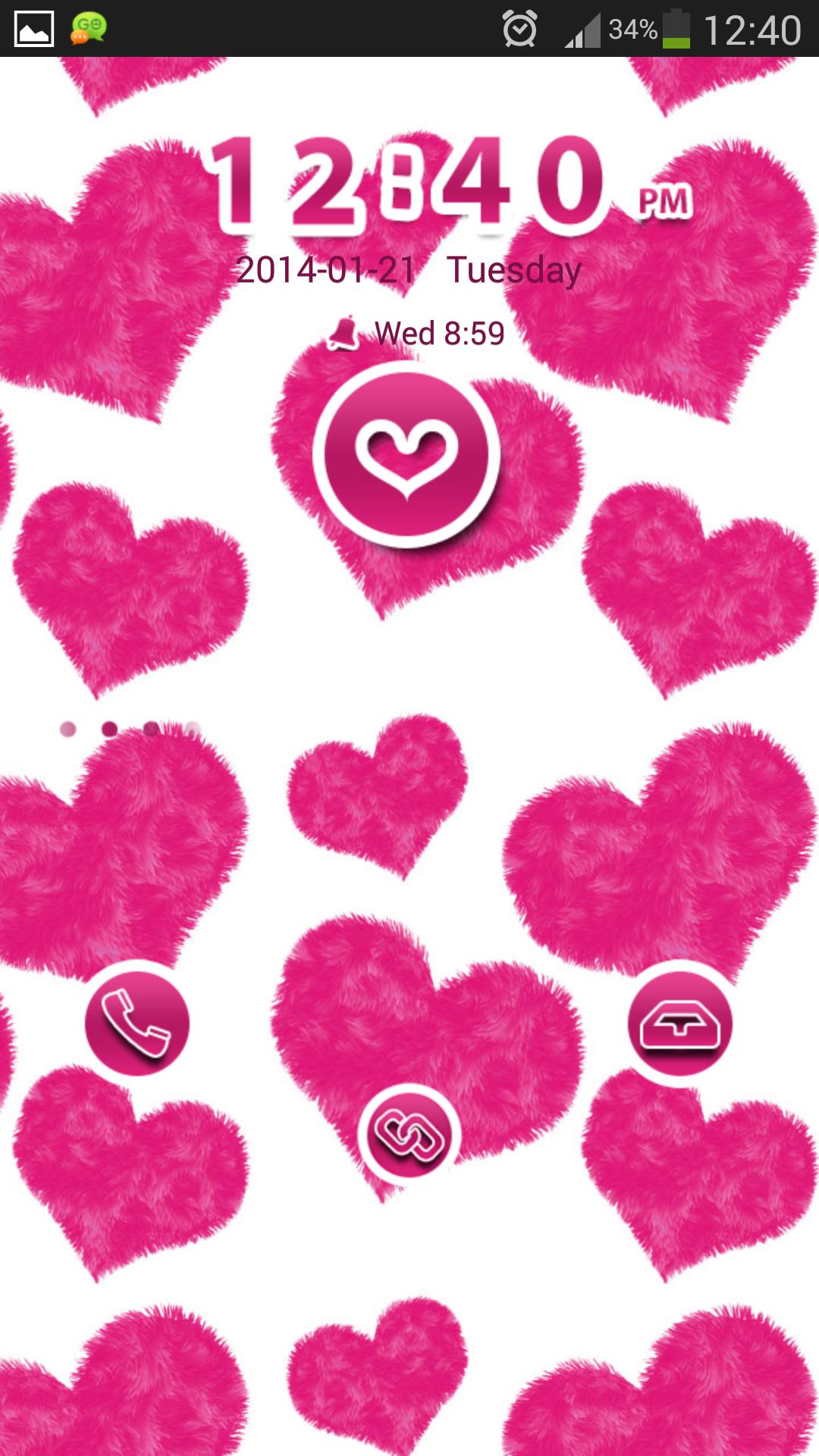This screenshot has width=819, height=1456.
Task: Open the messages inbox shortcut
Action: point(679,1024)
